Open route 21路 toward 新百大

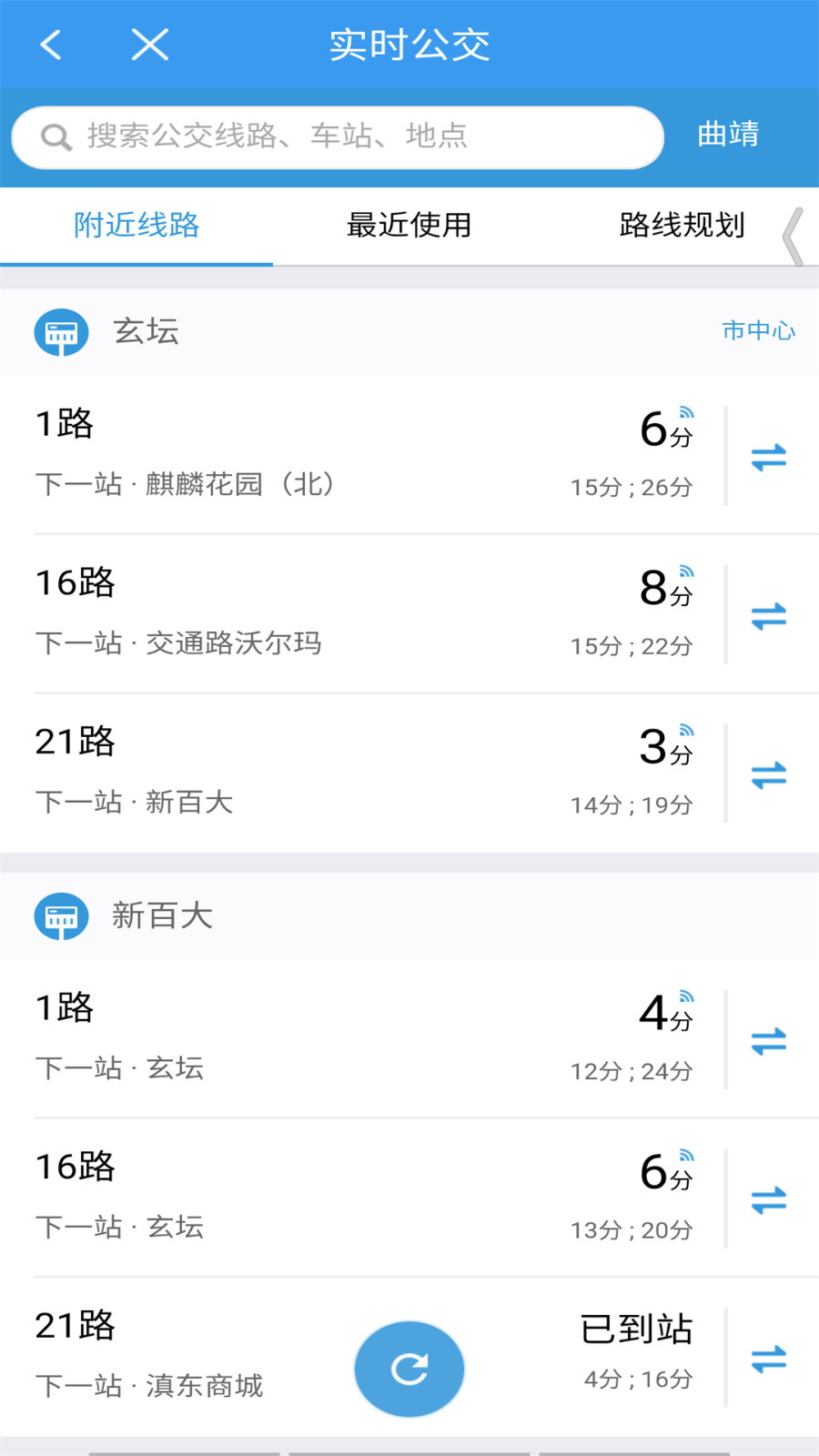pos(318,772)
